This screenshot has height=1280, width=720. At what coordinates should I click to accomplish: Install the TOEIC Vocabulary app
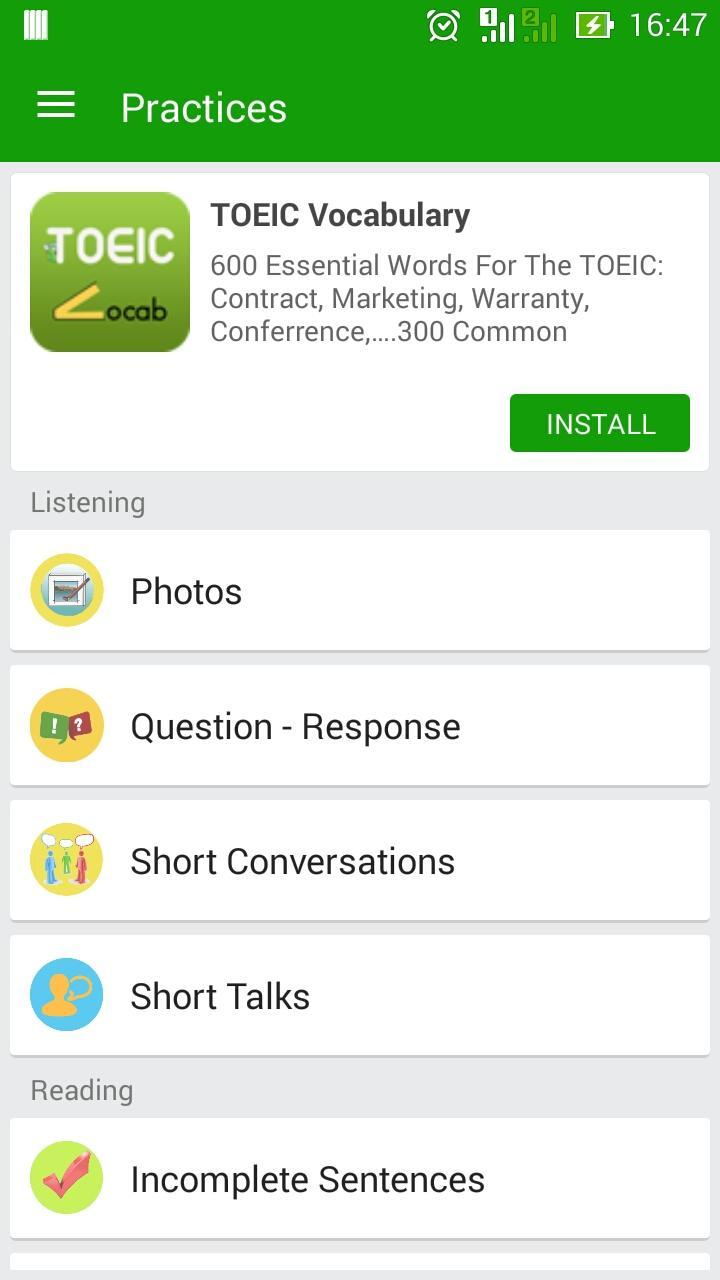(599, 423)
